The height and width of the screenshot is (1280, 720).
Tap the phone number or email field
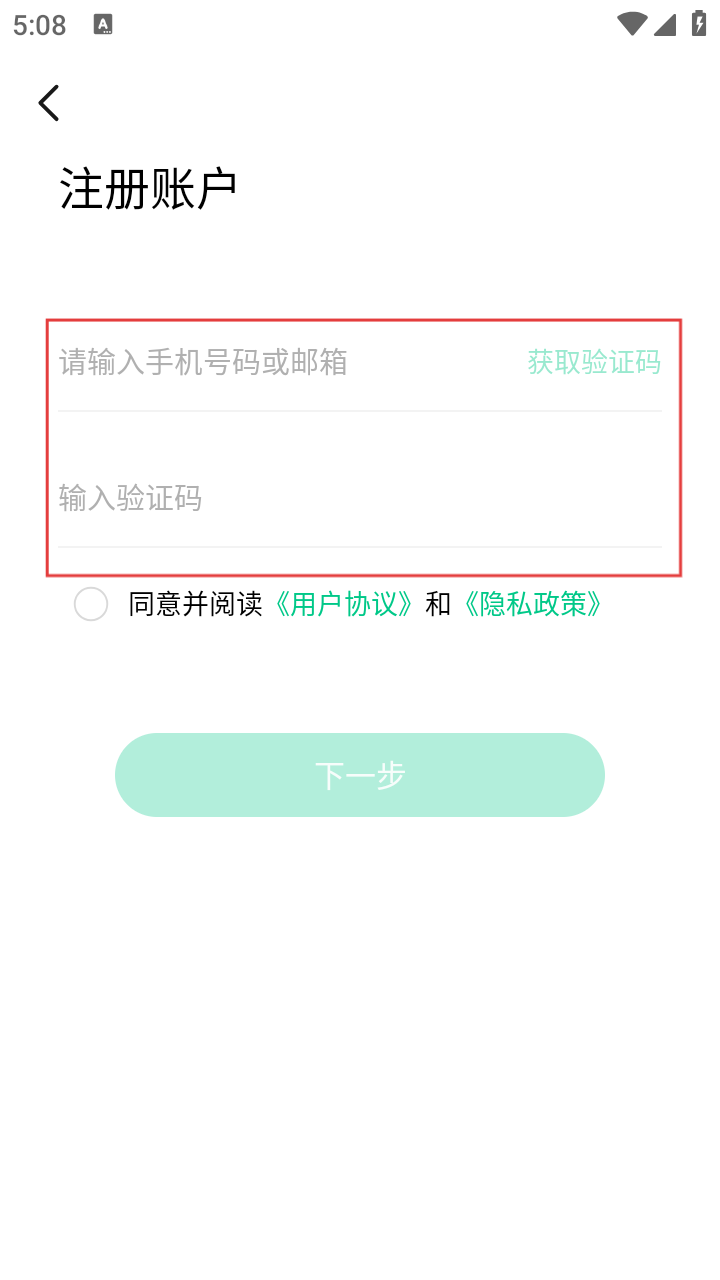280,362
